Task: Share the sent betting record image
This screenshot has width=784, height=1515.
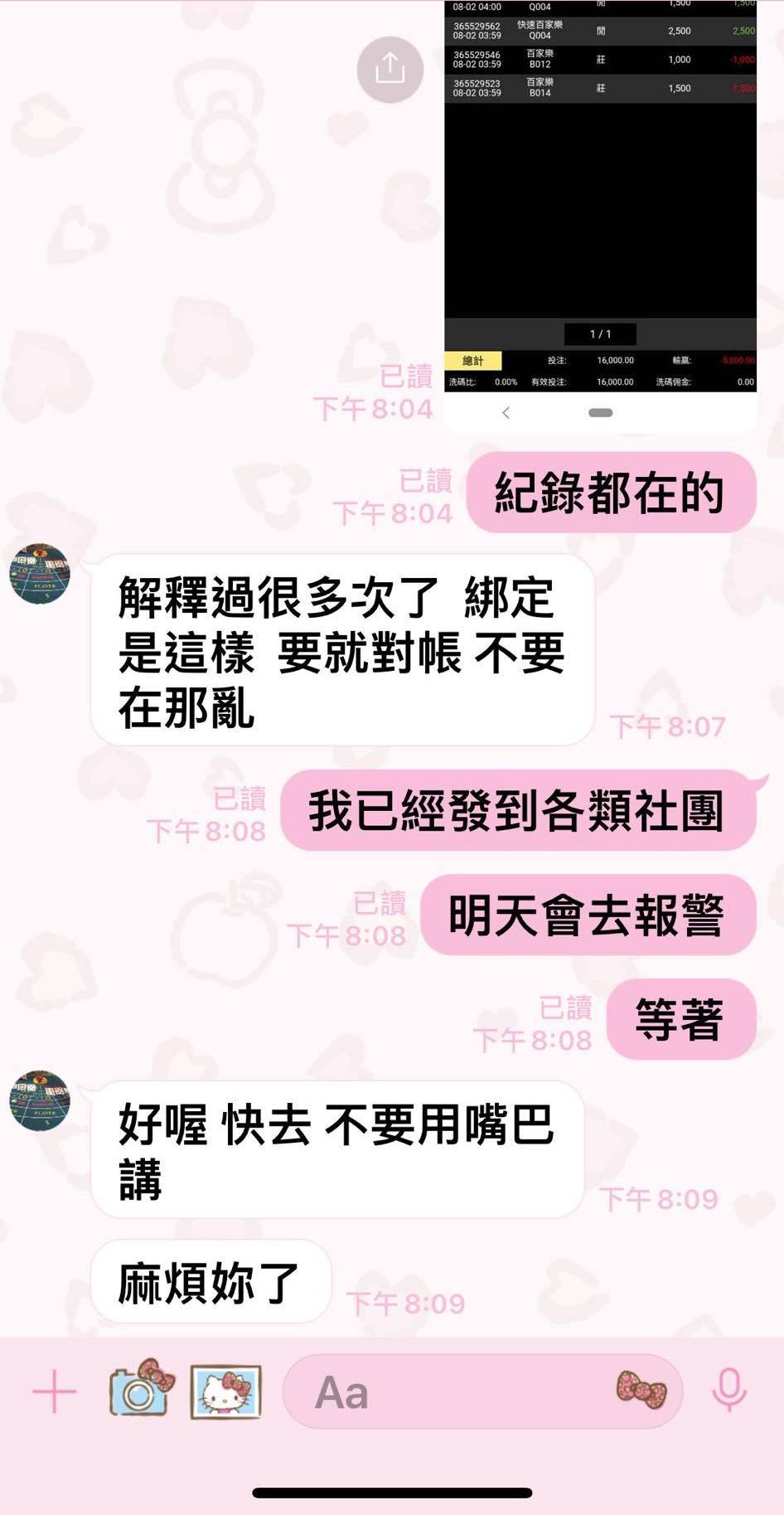Action: coord(390,70)
